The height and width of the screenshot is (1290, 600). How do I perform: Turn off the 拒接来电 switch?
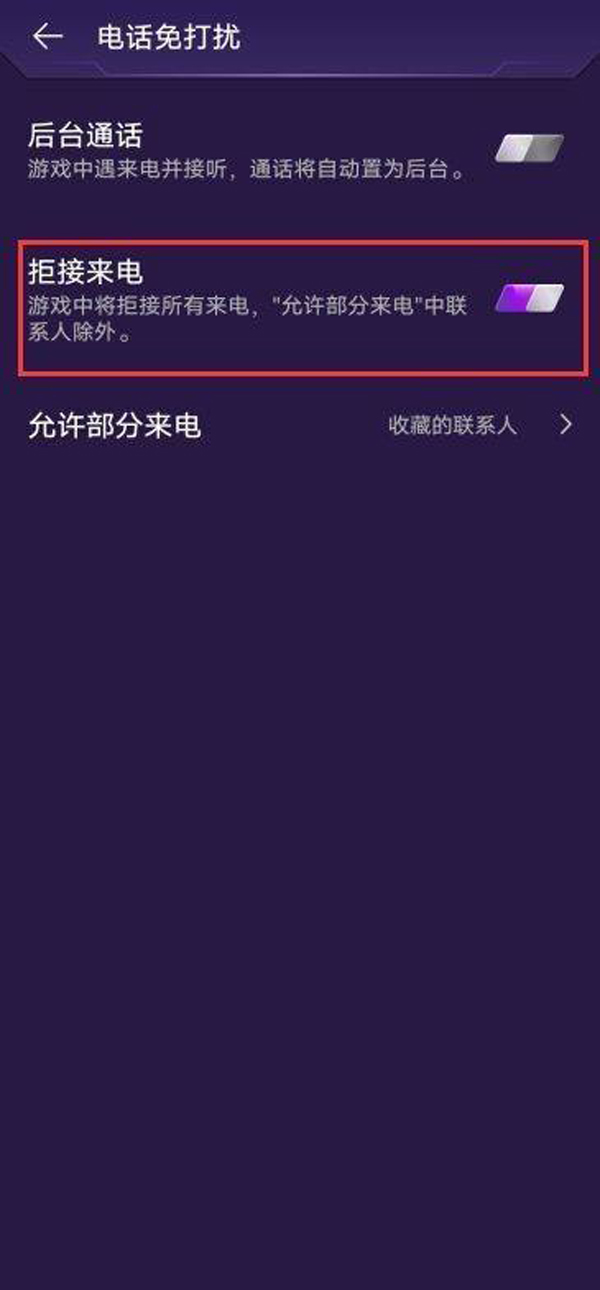[x=530, y=298]
